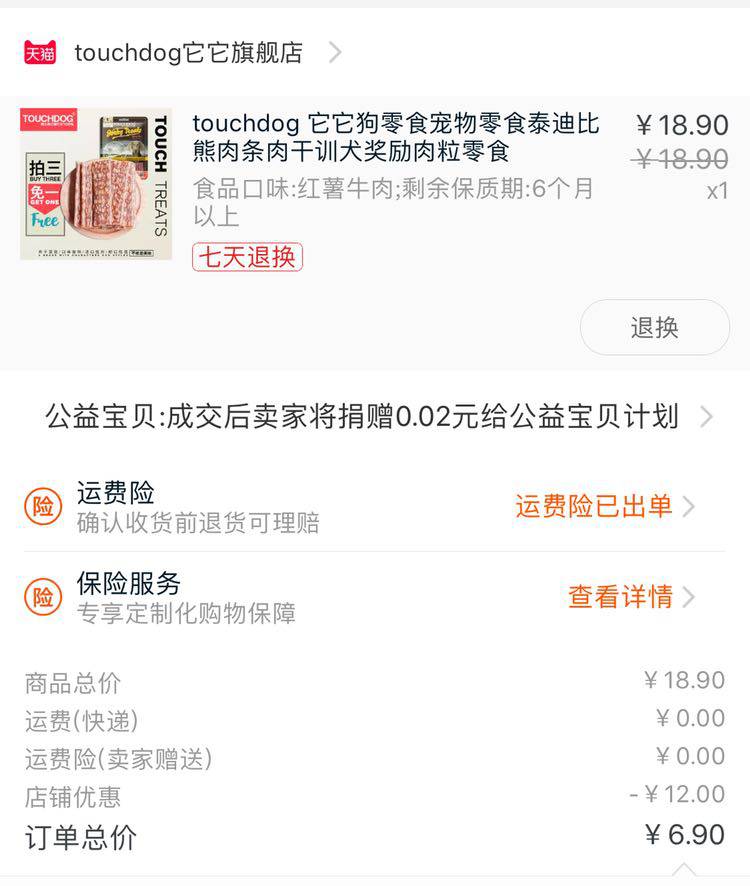
Task: Expand the 公益宝贝 donation detail arrow
Action: coord(716,413)
